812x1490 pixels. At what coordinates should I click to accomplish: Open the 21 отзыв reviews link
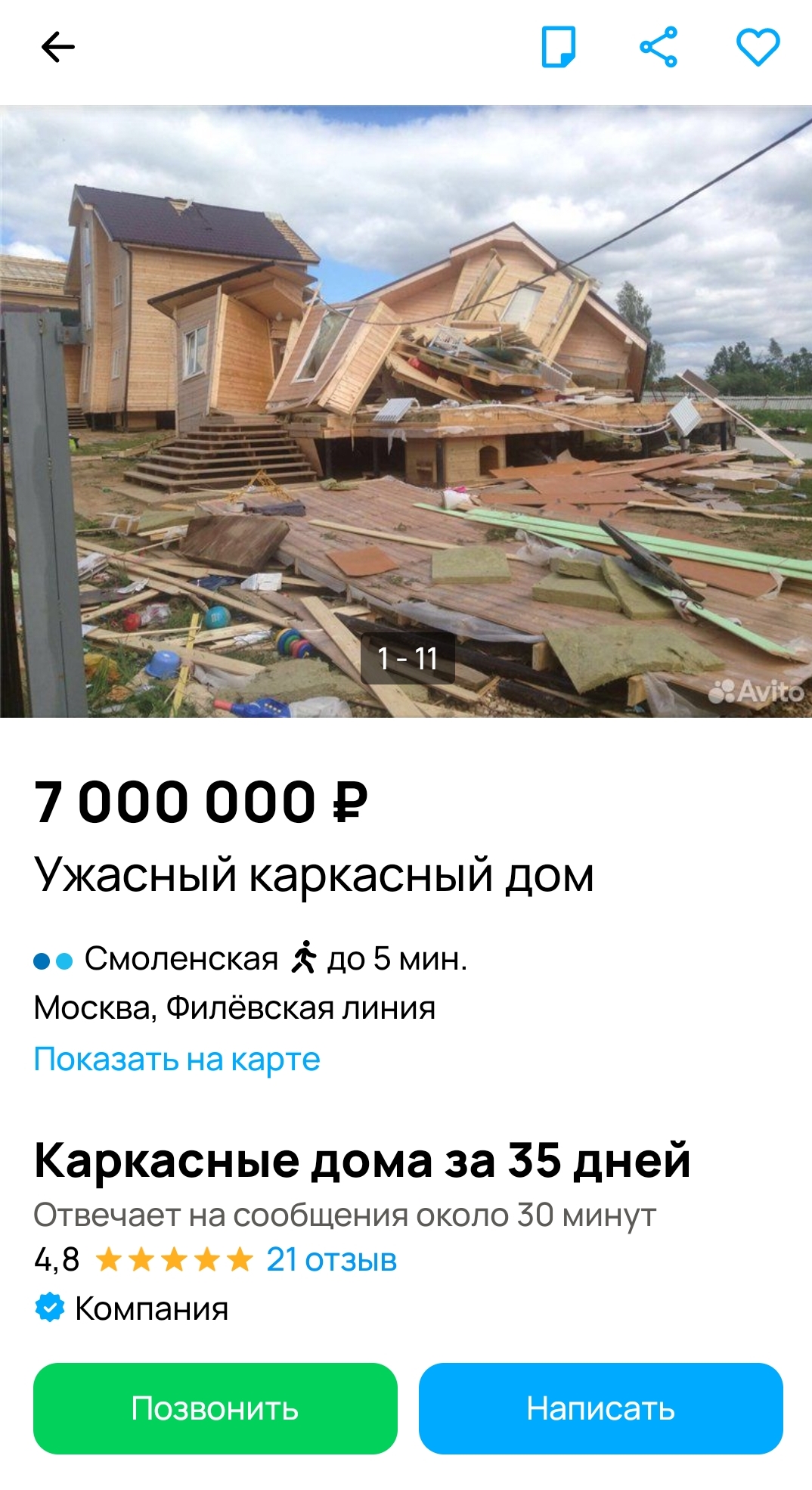point(331,1260)
